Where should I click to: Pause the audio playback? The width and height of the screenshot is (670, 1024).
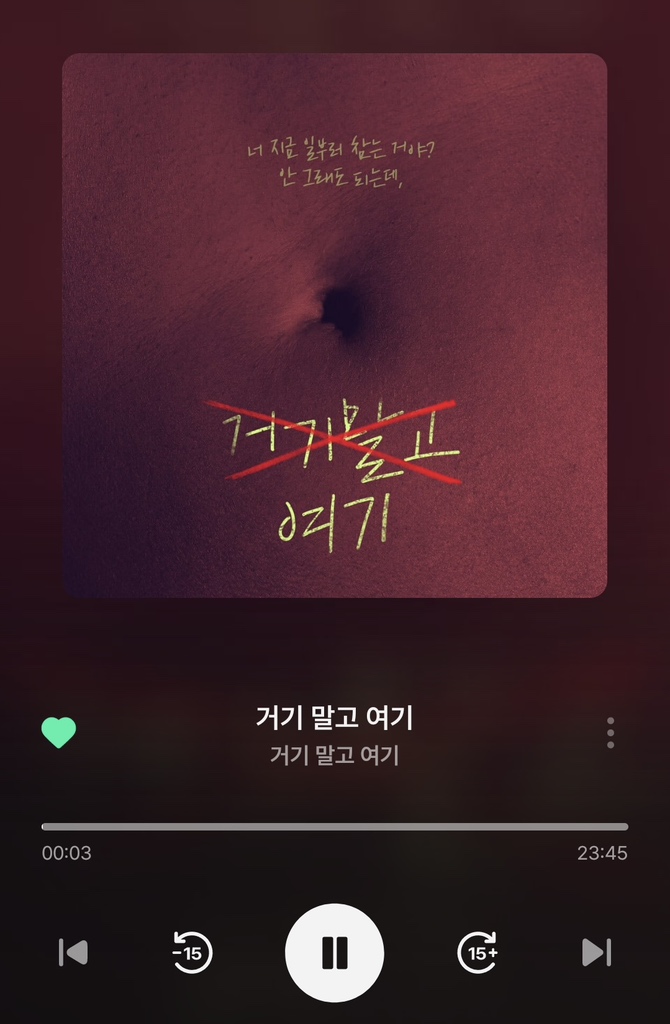334,953
